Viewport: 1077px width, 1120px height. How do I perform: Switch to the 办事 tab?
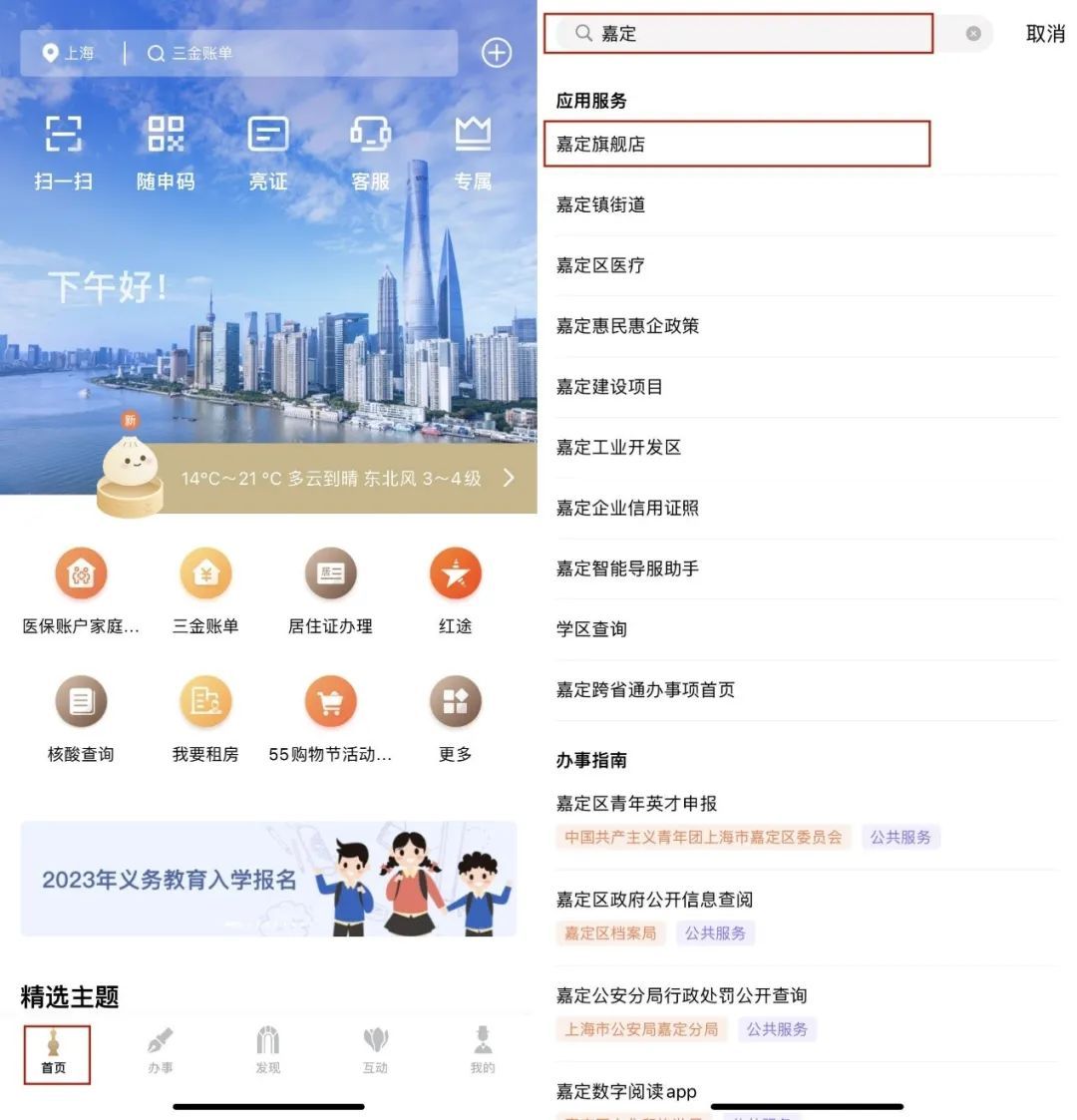pyautogui.click(x=161, y=1052)
